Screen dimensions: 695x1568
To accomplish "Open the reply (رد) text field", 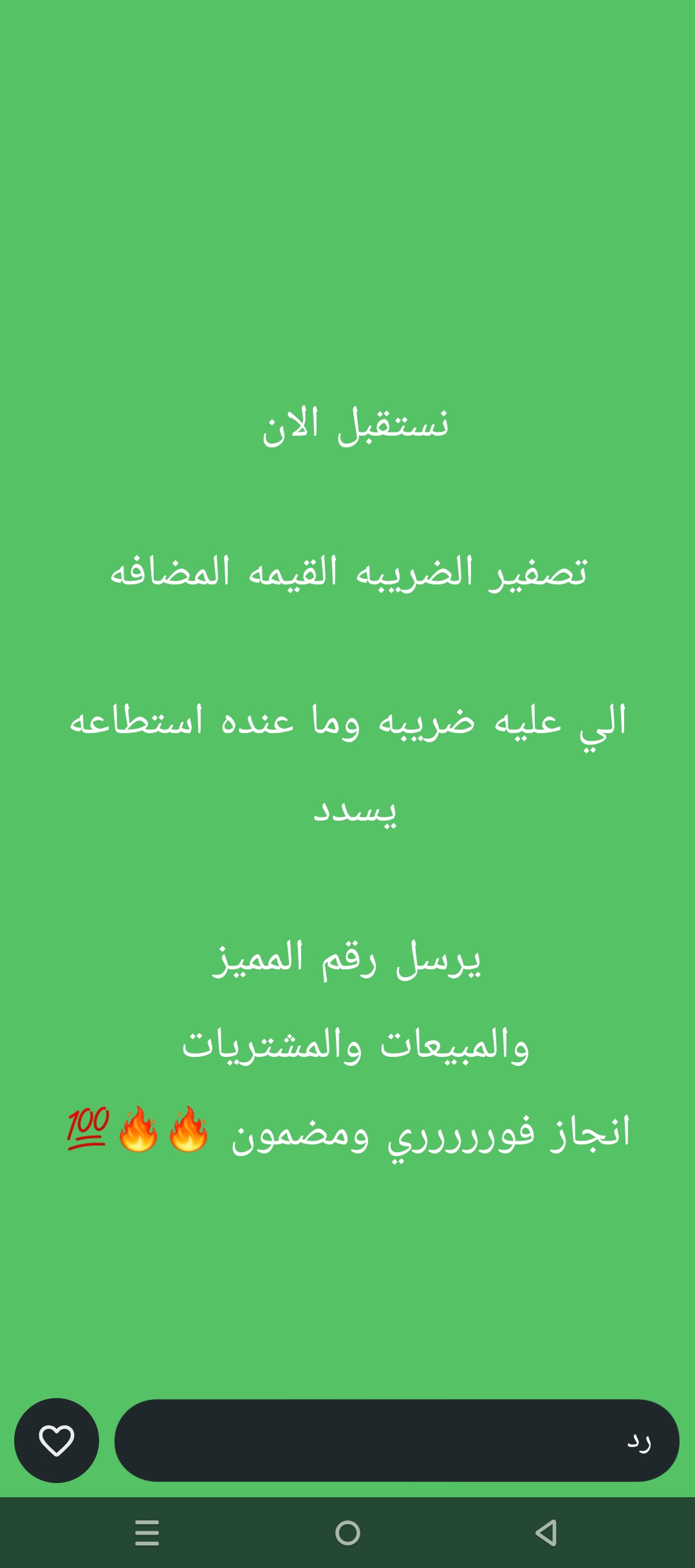I will point(396,1440).
